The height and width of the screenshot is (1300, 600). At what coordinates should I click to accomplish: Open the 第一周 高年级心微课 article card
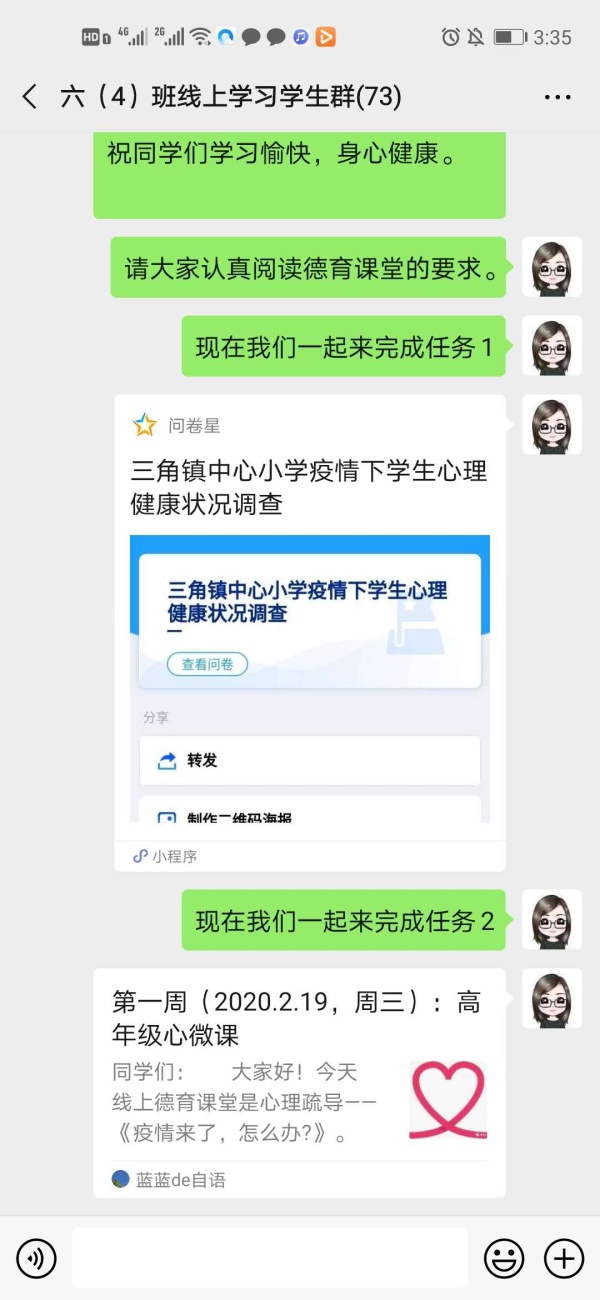299,1082
